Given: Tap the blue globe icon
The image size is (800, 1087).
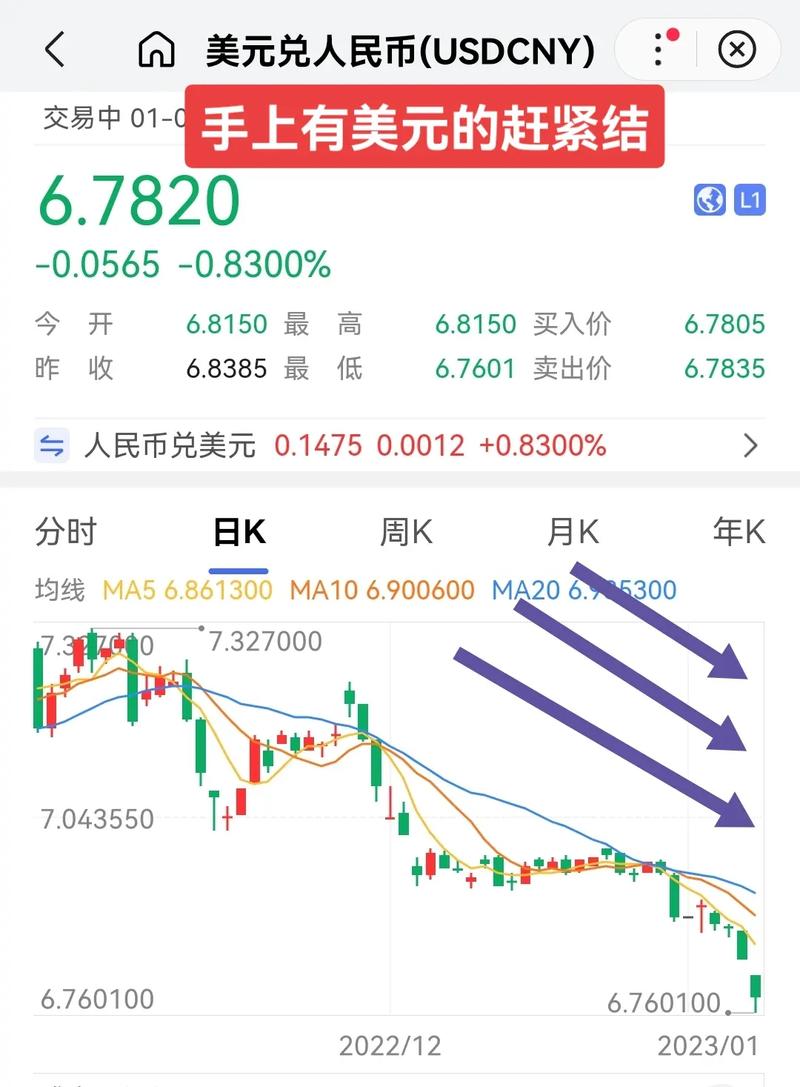Looking at the screenshot, I should coord(709,200).
